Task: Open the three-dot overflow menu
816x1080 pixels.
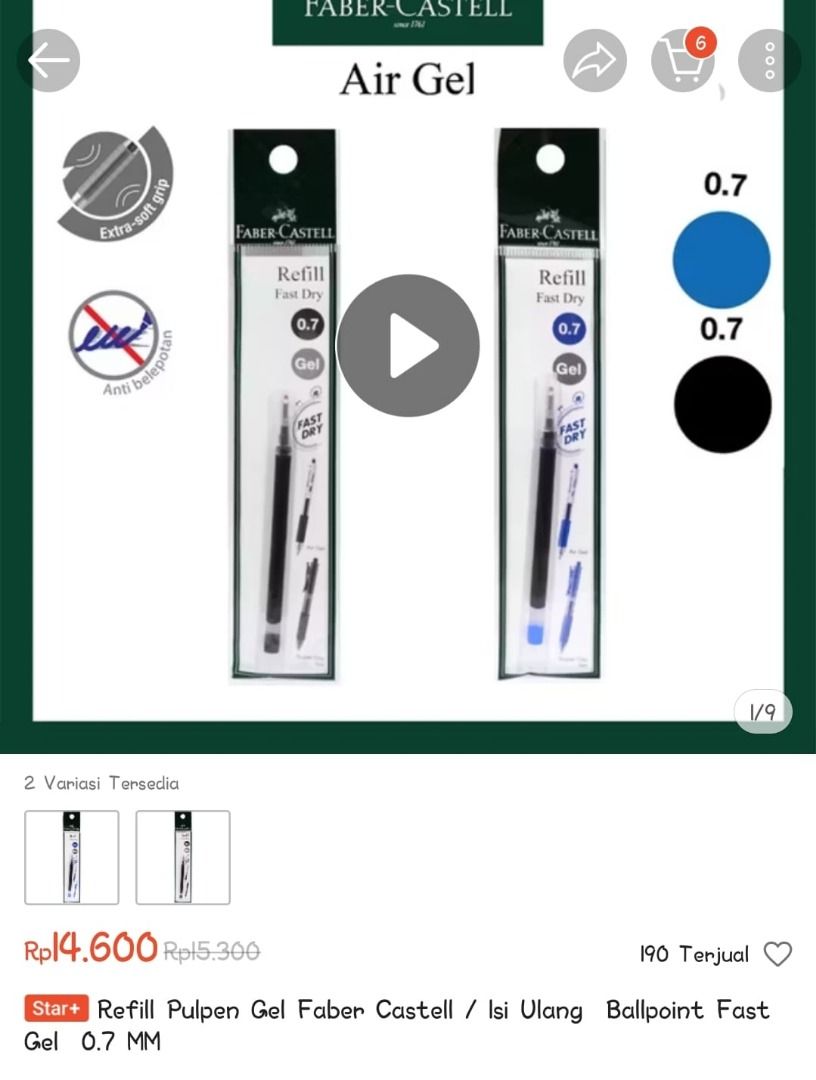Action: 769,61
